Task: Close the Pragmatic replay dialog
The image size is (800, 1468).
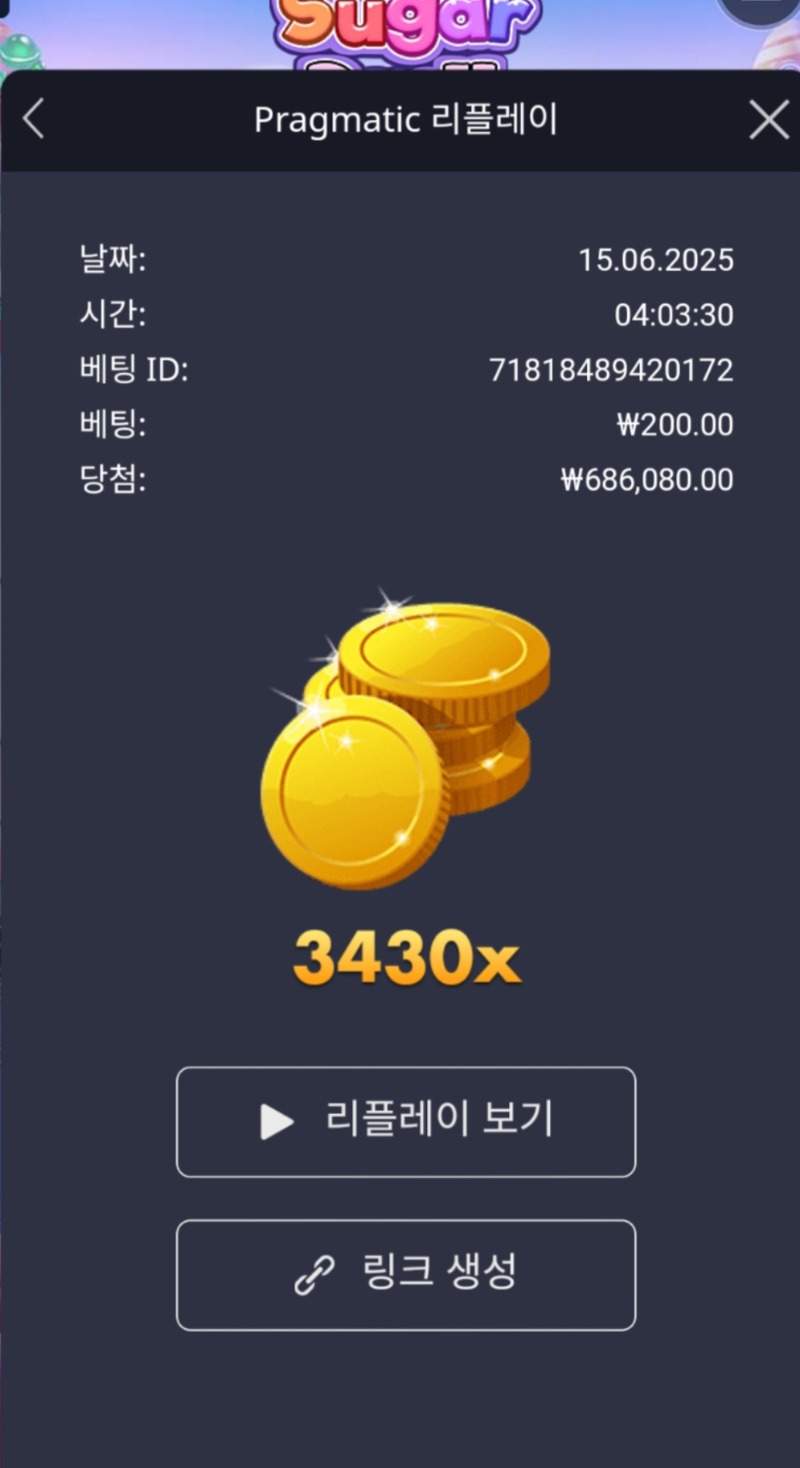Action: coord(768,120)
